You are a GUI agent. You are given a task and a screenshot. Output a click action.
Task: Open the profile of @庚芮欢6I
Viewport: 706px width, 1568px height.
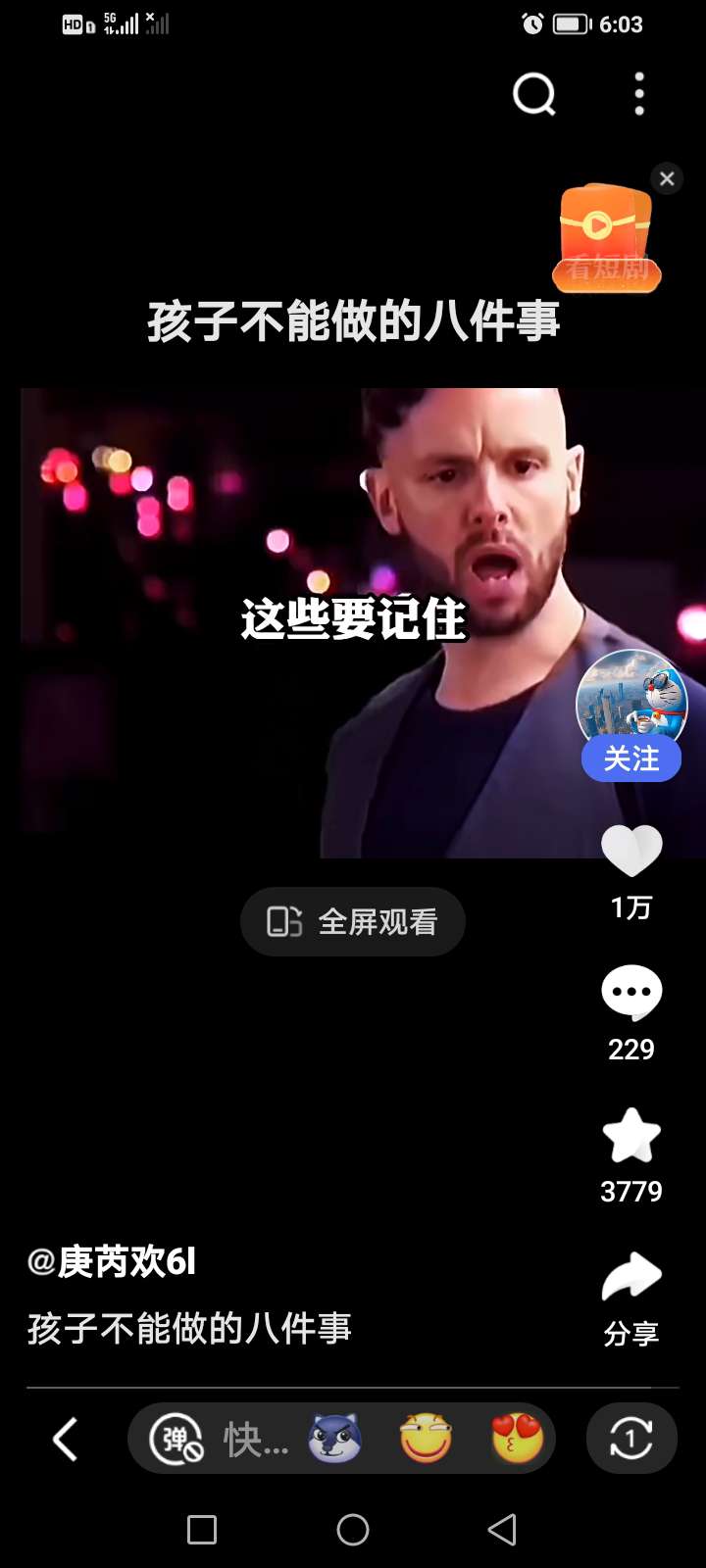pyautogui.click(x=112, y=1261)
